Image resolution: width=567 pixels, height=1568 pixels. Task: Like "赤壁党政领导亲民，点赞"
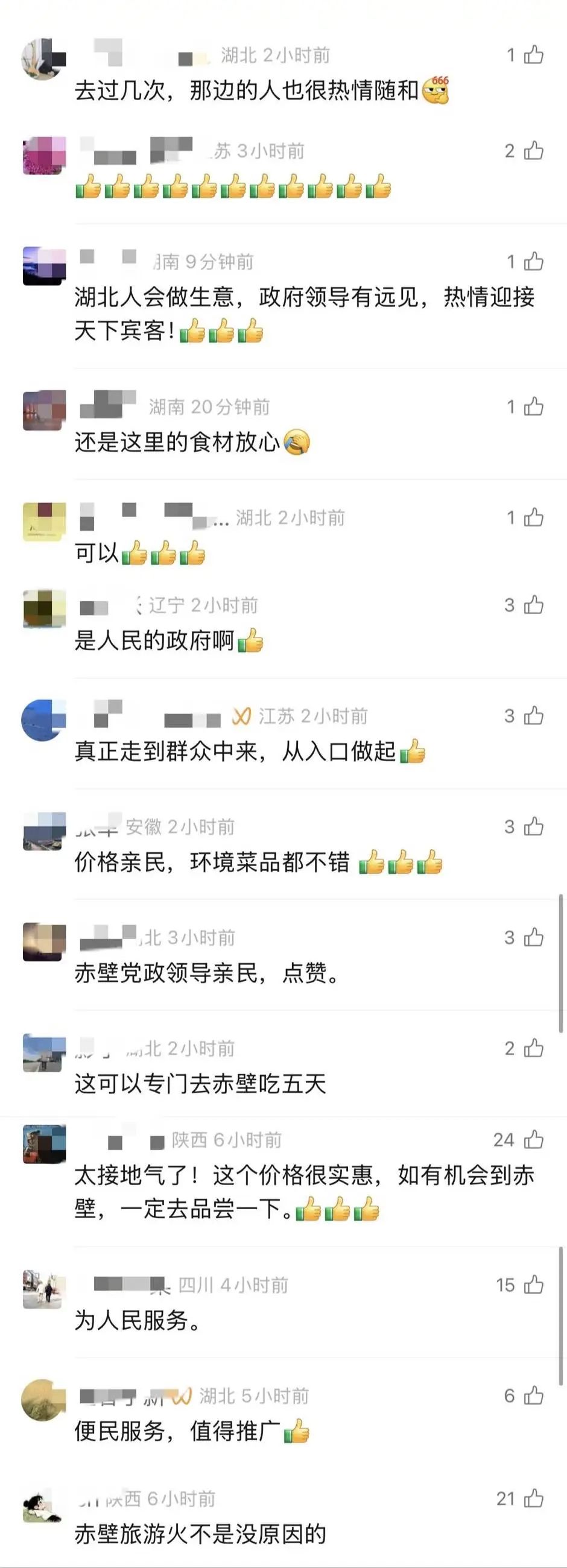click(x=534, y=938)
